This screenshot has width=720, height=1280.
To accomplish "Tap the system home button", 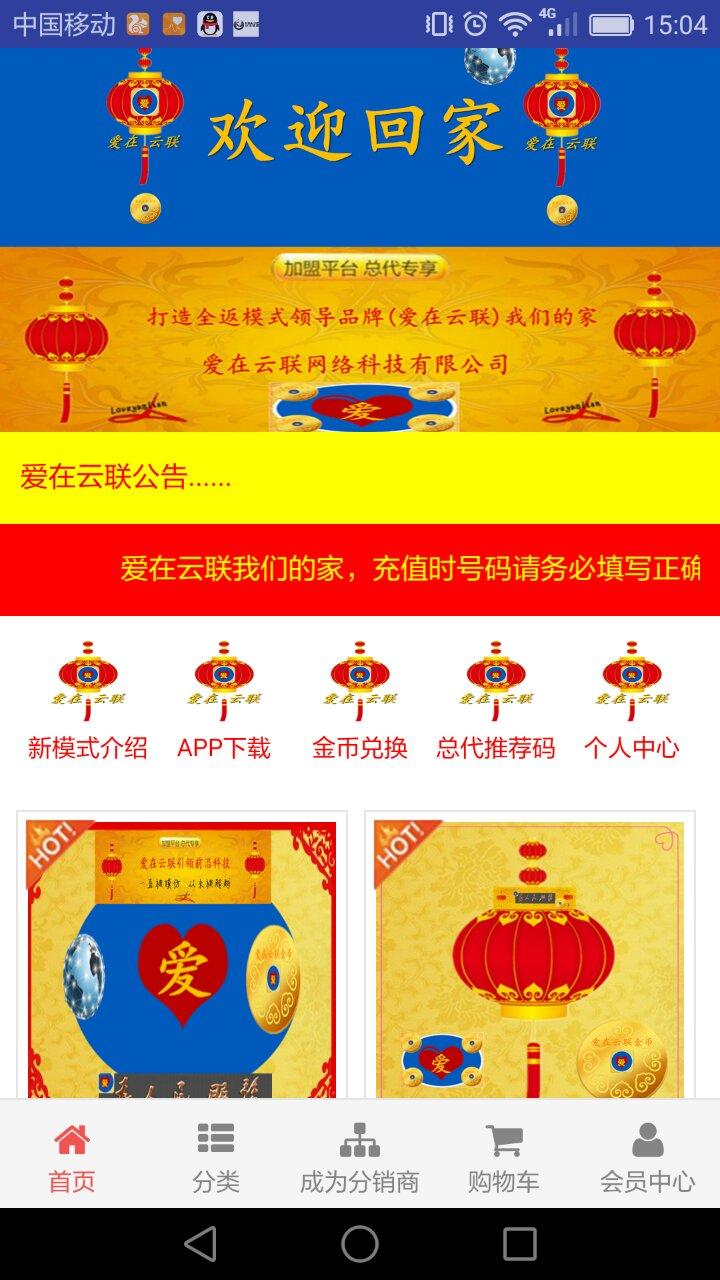I will [x=360, y=1244].
